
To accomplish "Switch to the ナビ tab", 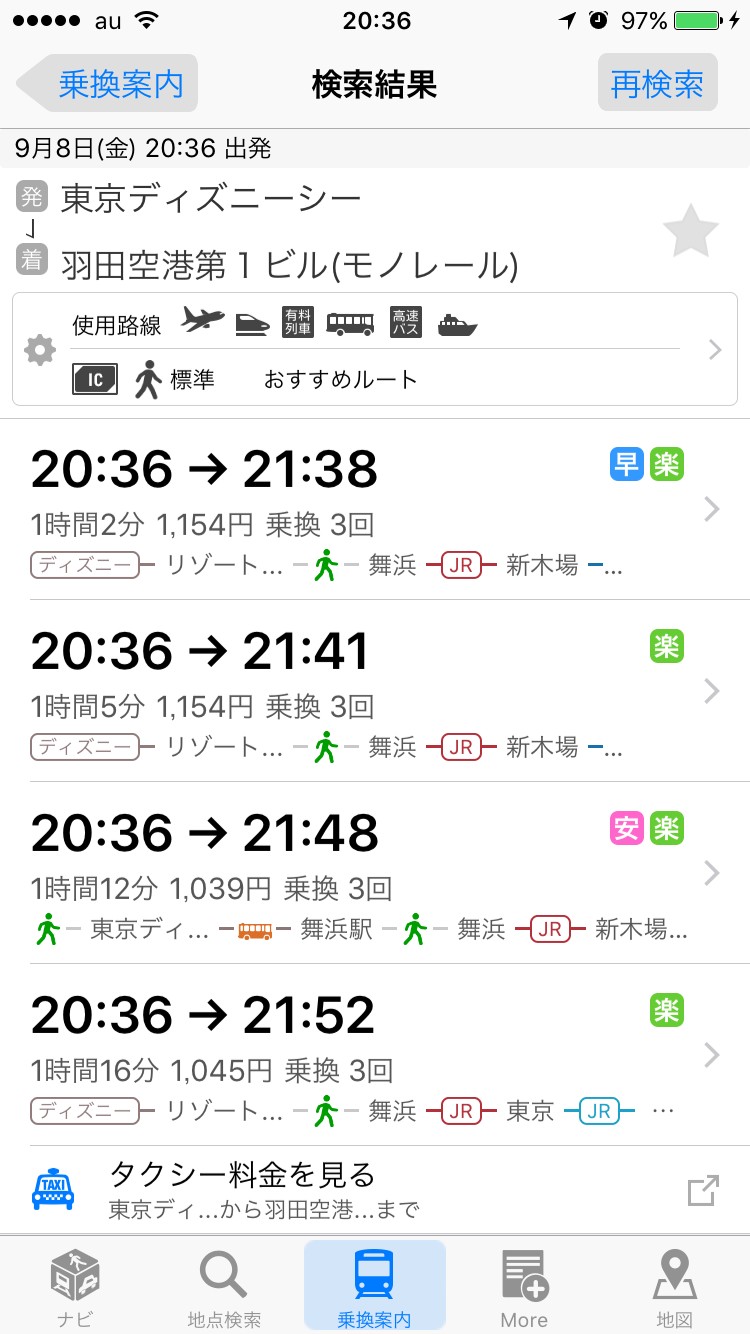I will pos(75,1286).
